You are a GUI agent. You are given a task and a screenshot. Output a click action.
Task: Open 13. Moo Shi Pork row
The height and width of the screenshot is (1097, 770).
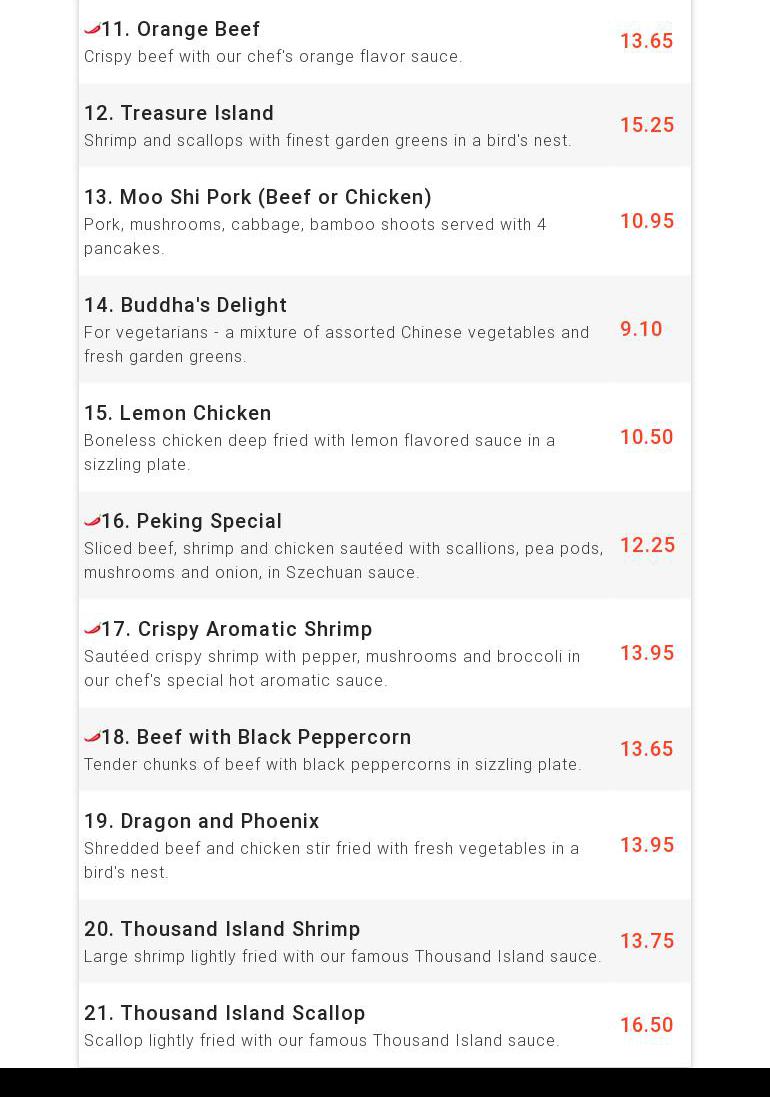point(258,198)
